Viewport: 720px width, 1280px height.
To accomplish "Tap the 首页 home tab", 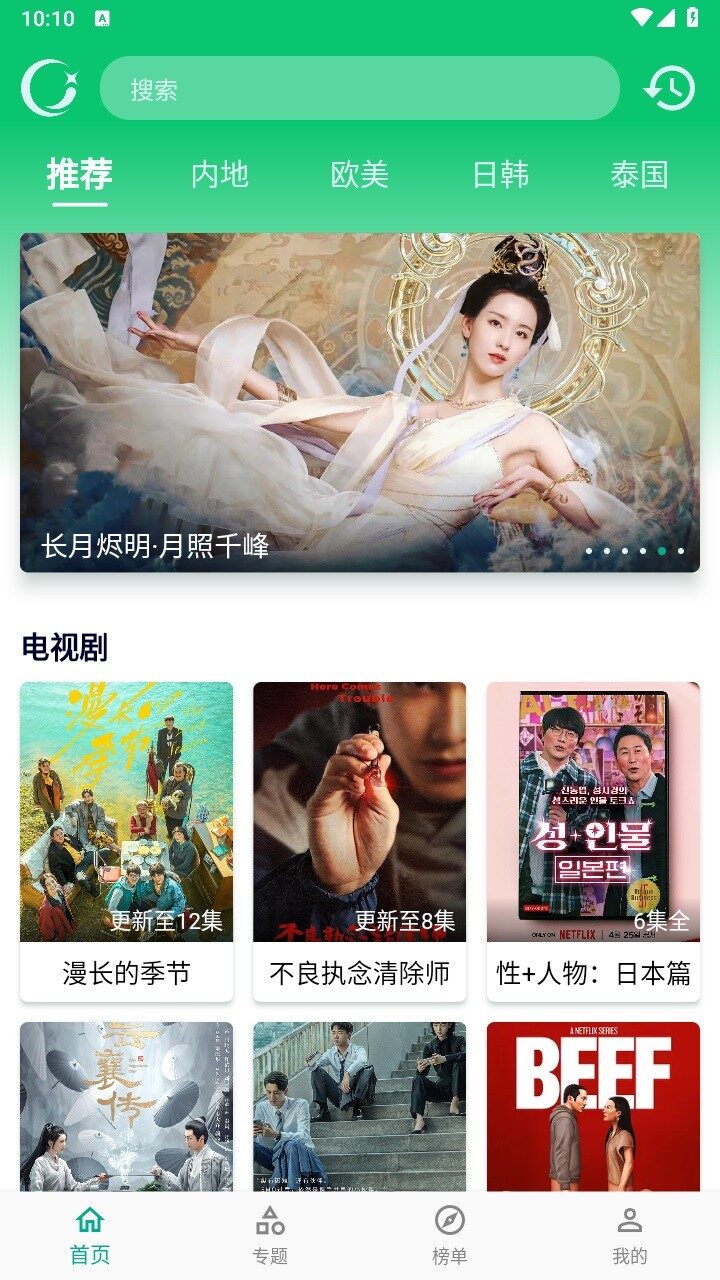I will click(x=90, y=1236).
